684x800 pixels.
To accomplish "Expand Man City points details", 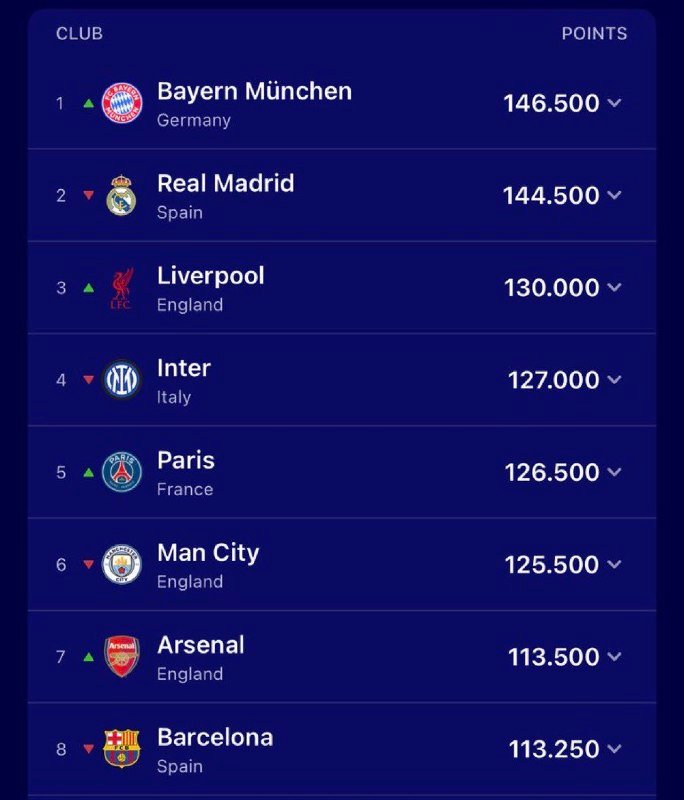I will tap(614, 565).
